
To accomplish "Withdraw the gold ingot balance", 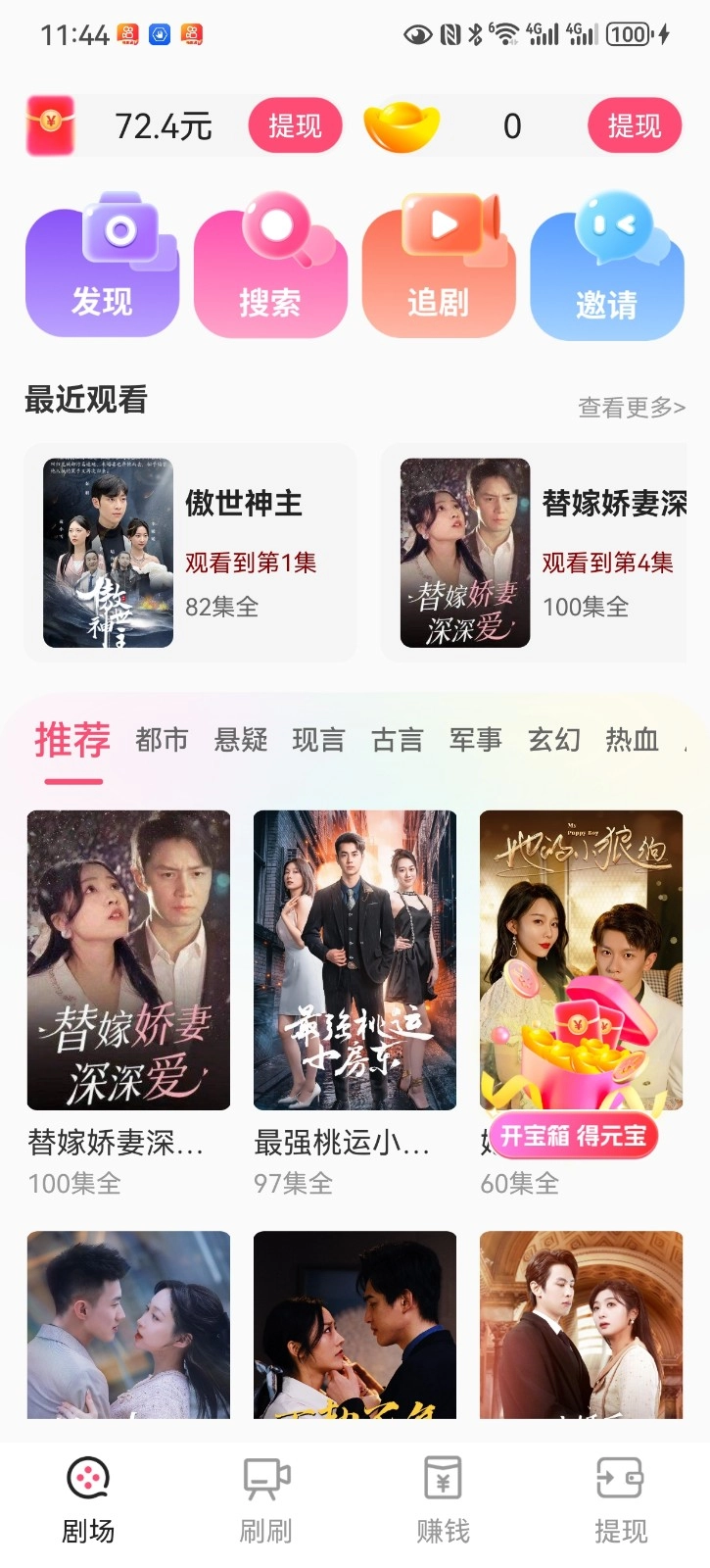I will [x=634, y=126].
